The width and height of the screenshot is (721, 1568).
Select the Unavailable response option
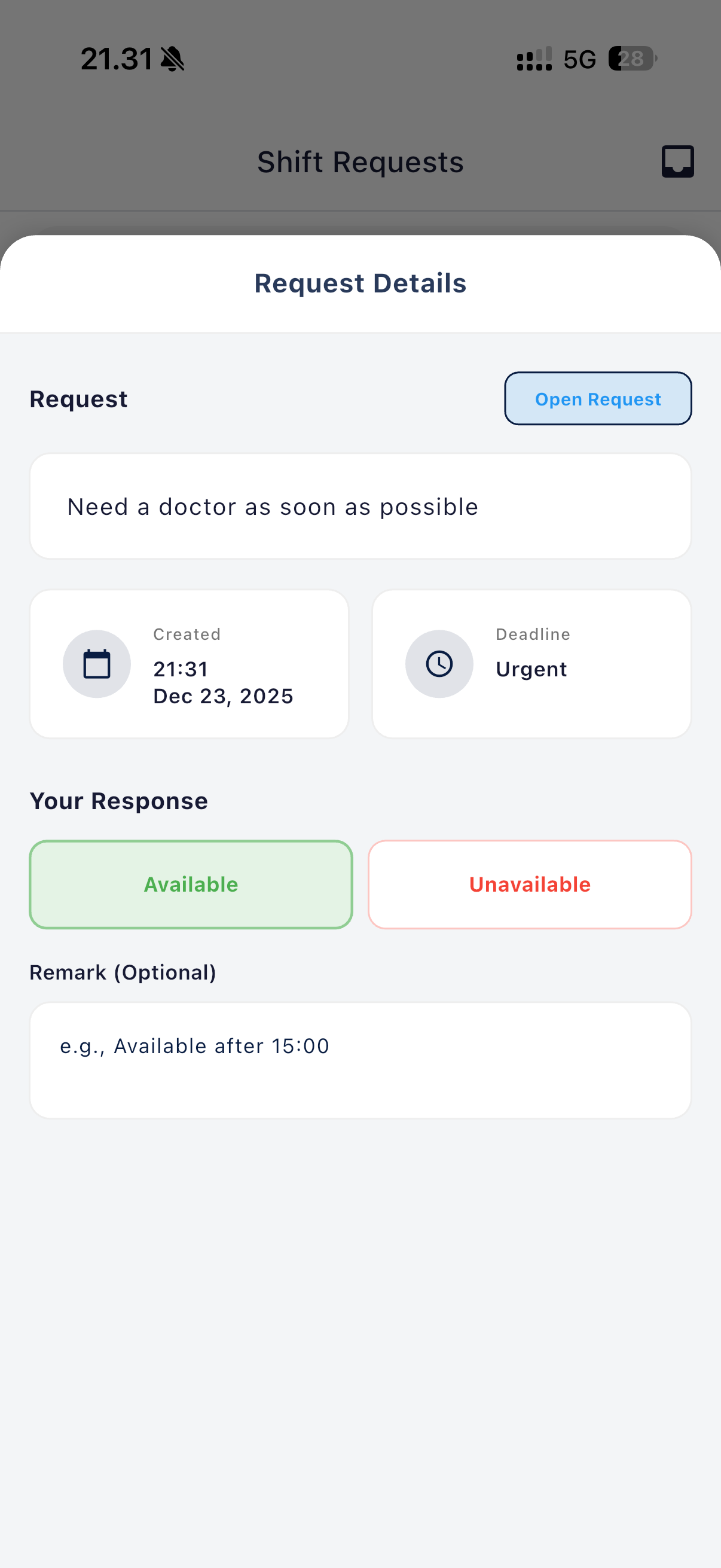(x=529, y=884)
